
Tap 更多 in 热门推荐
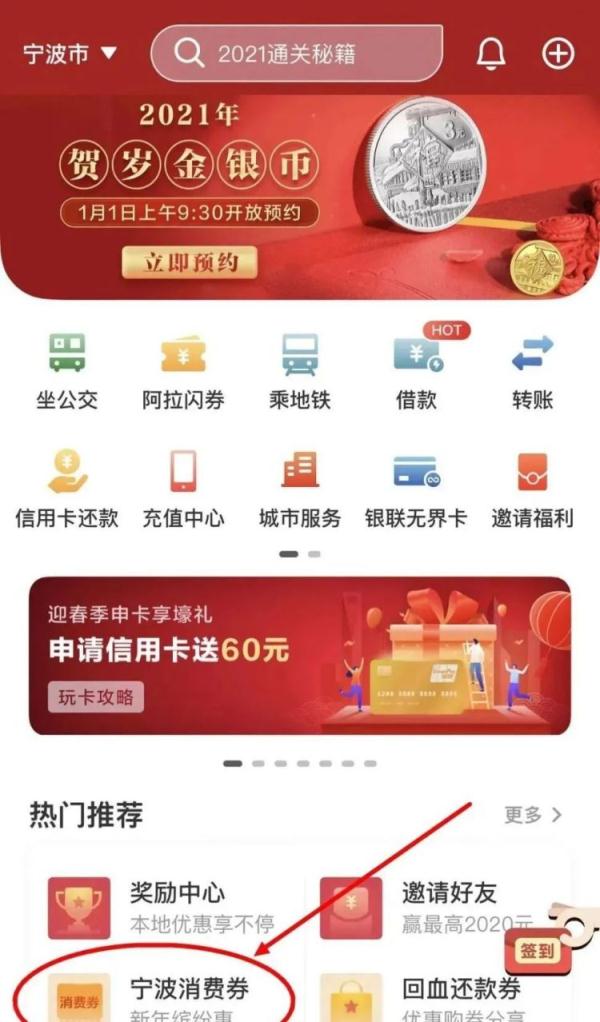533,815
